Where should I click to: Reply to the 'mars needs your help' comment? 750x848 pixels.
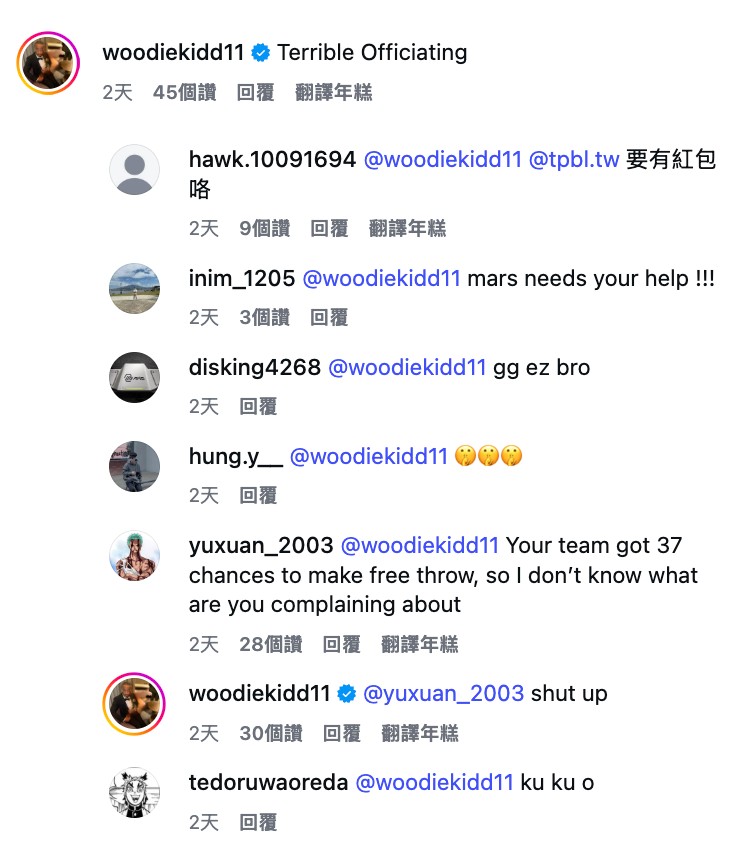pyautogui.click(x=329, y=317)
